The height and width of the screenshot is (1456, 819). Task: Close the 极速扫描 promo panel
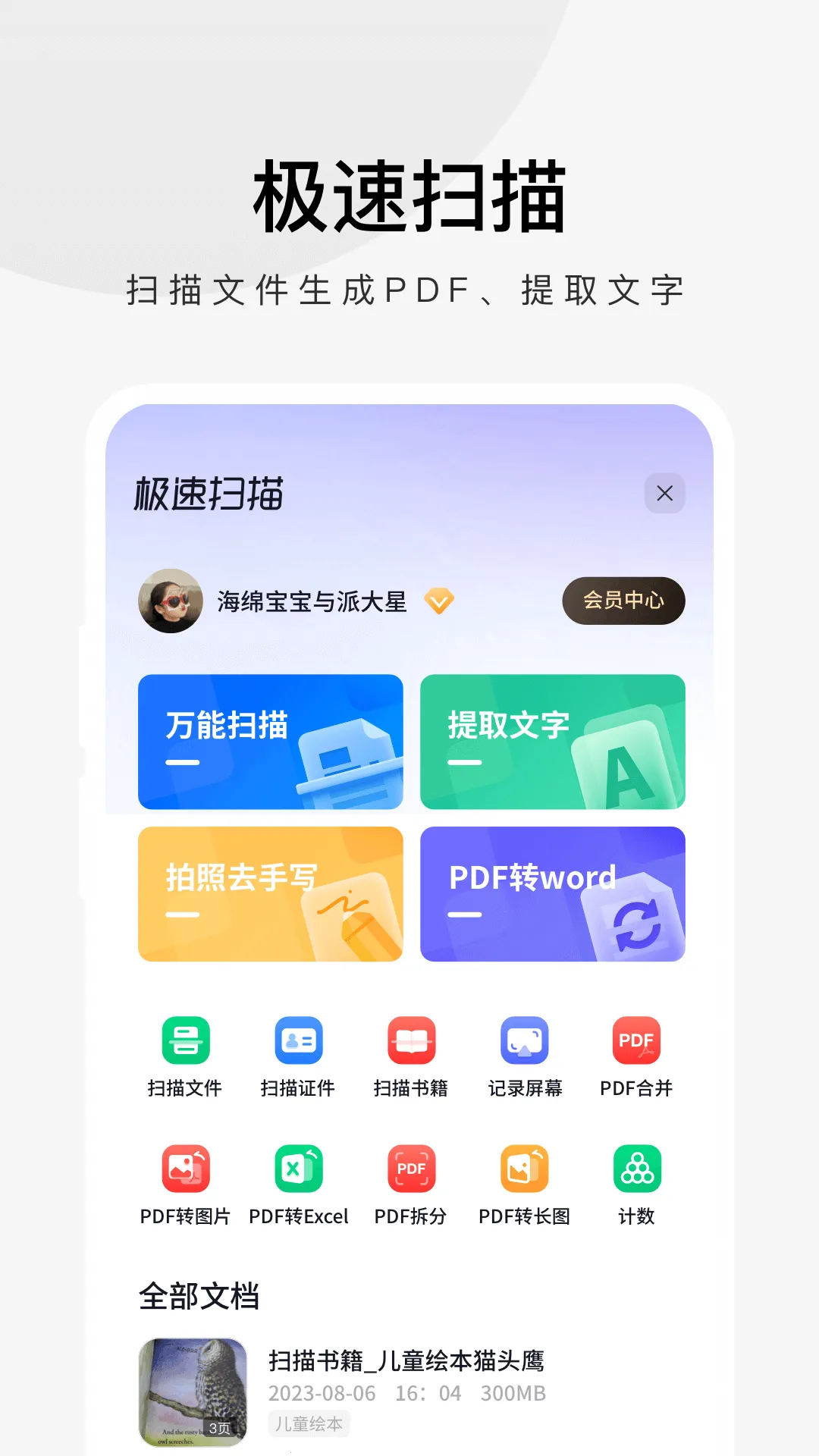665,494
